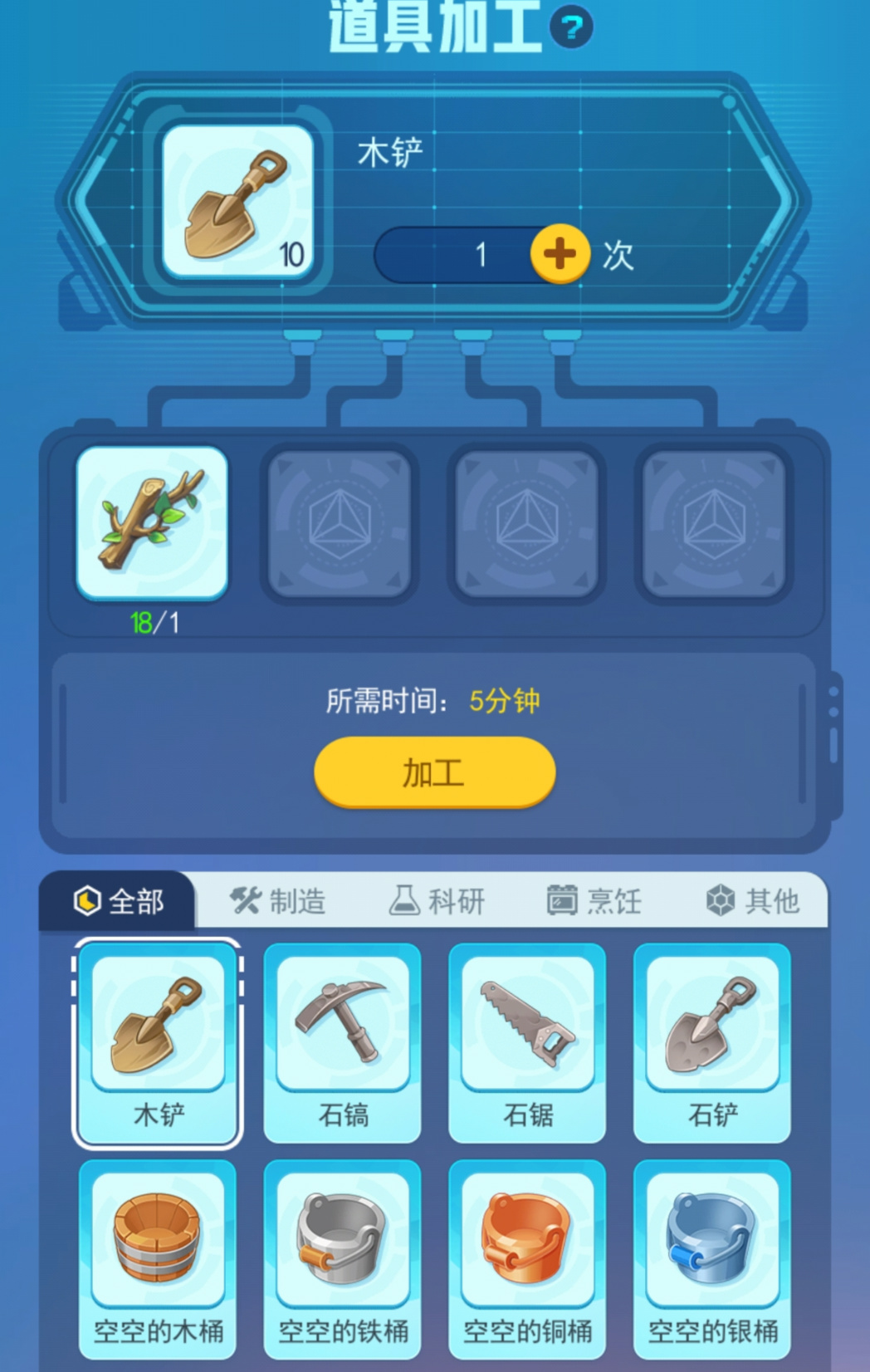Screen dimensions: 870x1372
Task: Choose the 石铲 recipe
Action: (712, 1042)
